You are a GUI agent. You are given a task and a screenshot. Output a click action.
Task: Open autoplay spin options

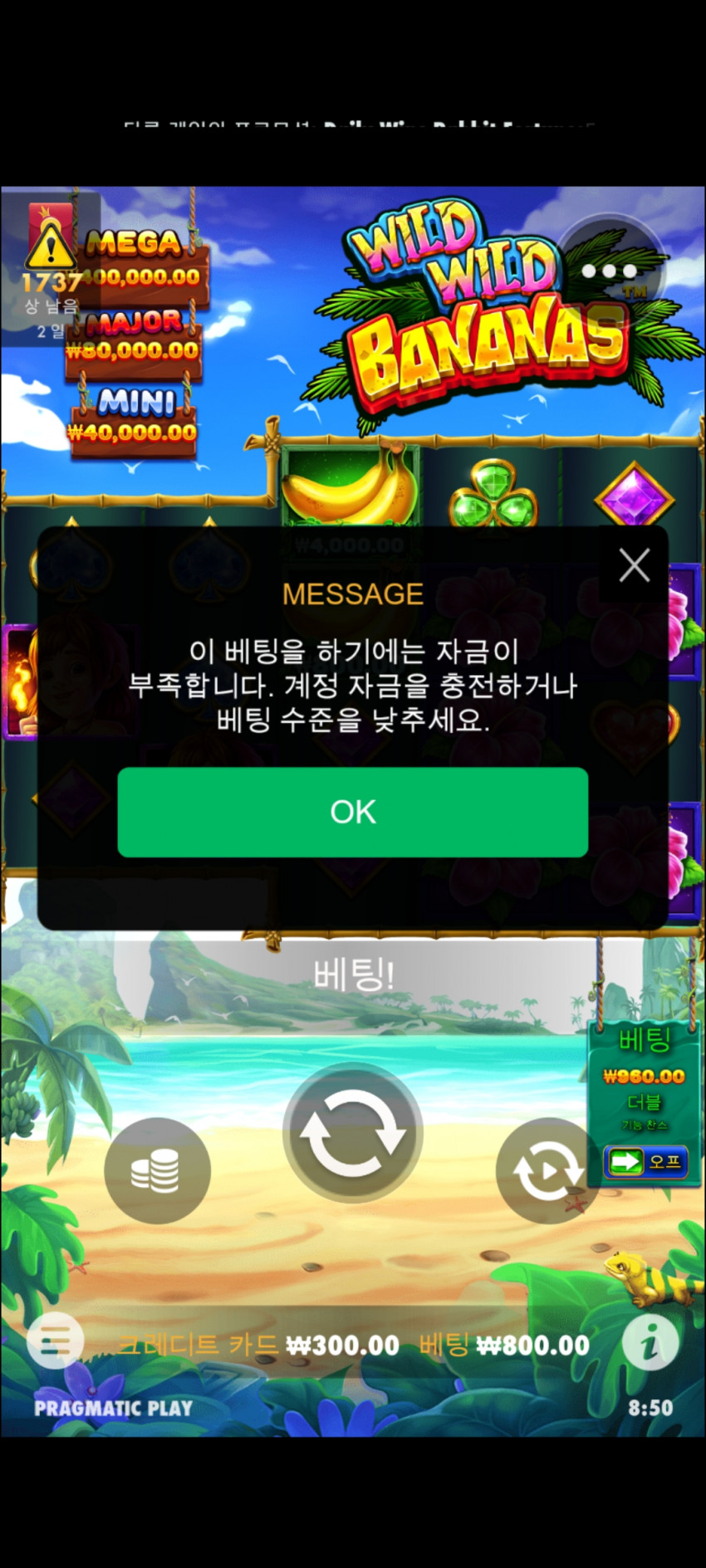pyautogui.click(x=548, y=1170)
